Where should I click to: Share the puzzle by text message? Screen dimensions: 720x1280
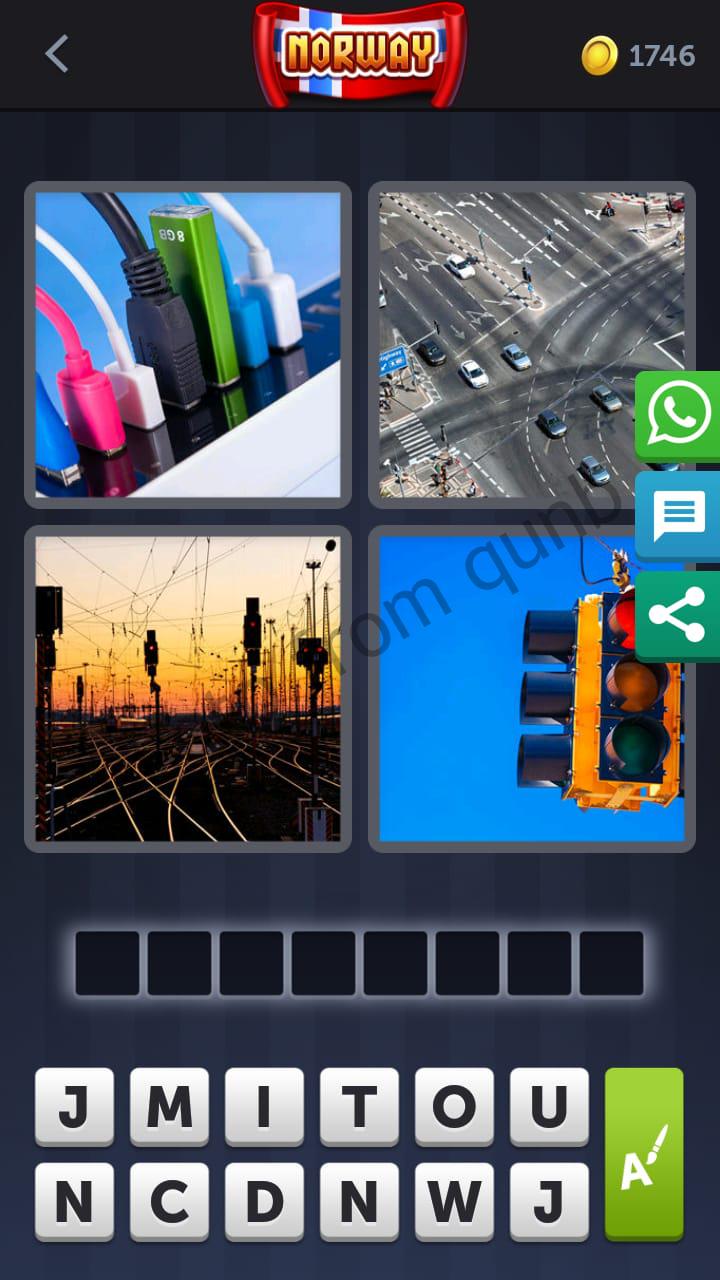click(678, 516)
